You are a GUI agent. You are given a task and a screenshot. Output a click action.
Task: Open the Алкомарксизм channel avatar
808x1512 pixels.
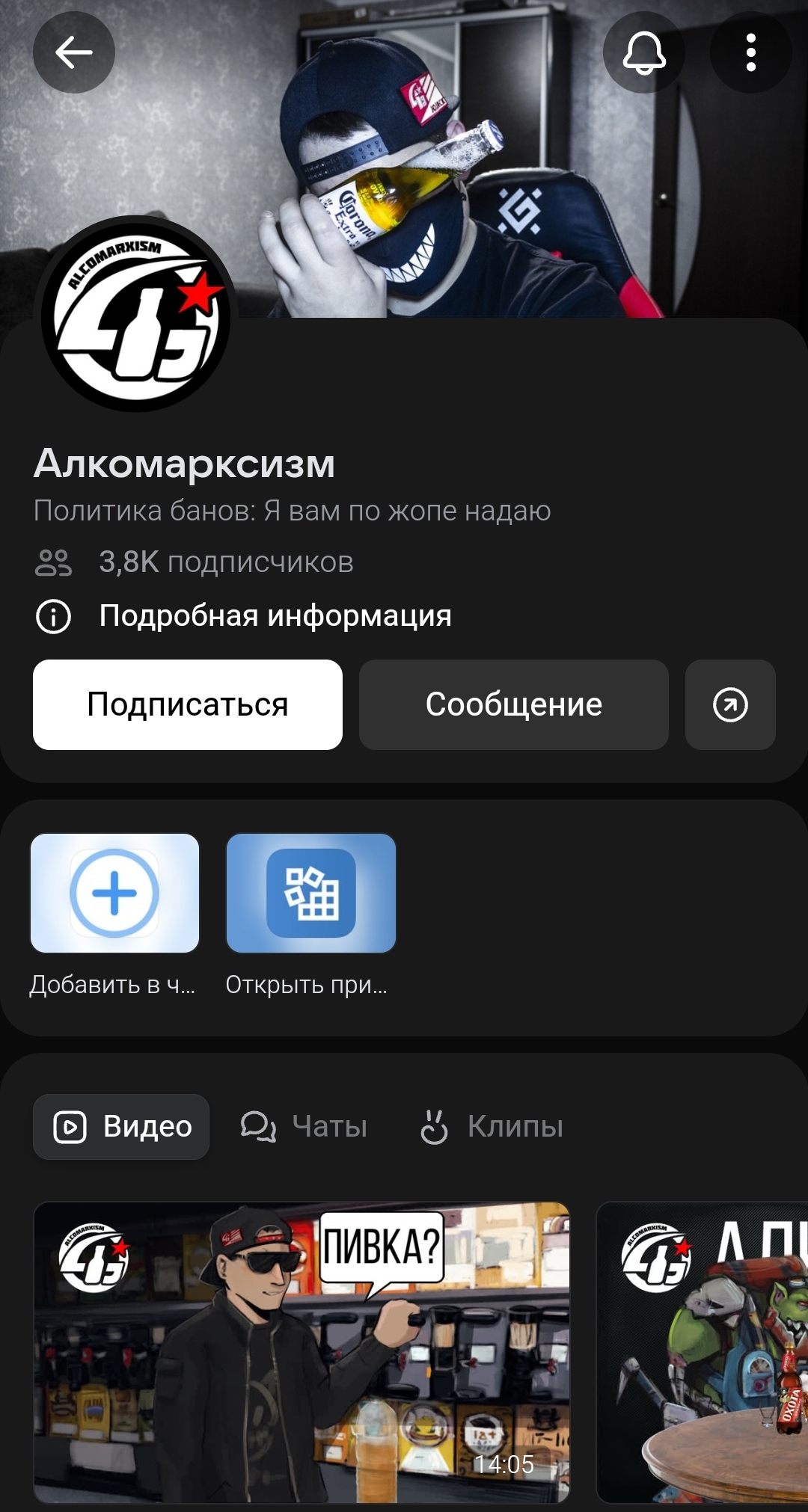(135, 315)
